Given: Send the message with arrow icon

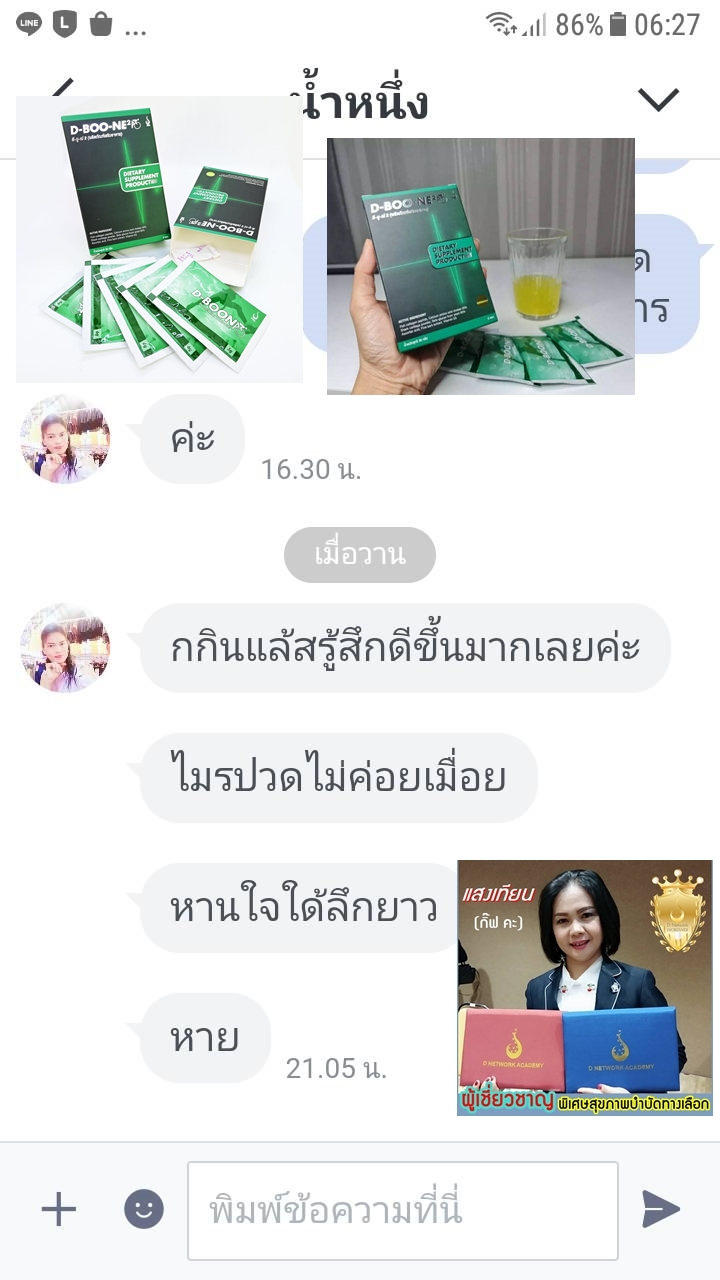Looking at the screenshot, I should point(660,1210).
